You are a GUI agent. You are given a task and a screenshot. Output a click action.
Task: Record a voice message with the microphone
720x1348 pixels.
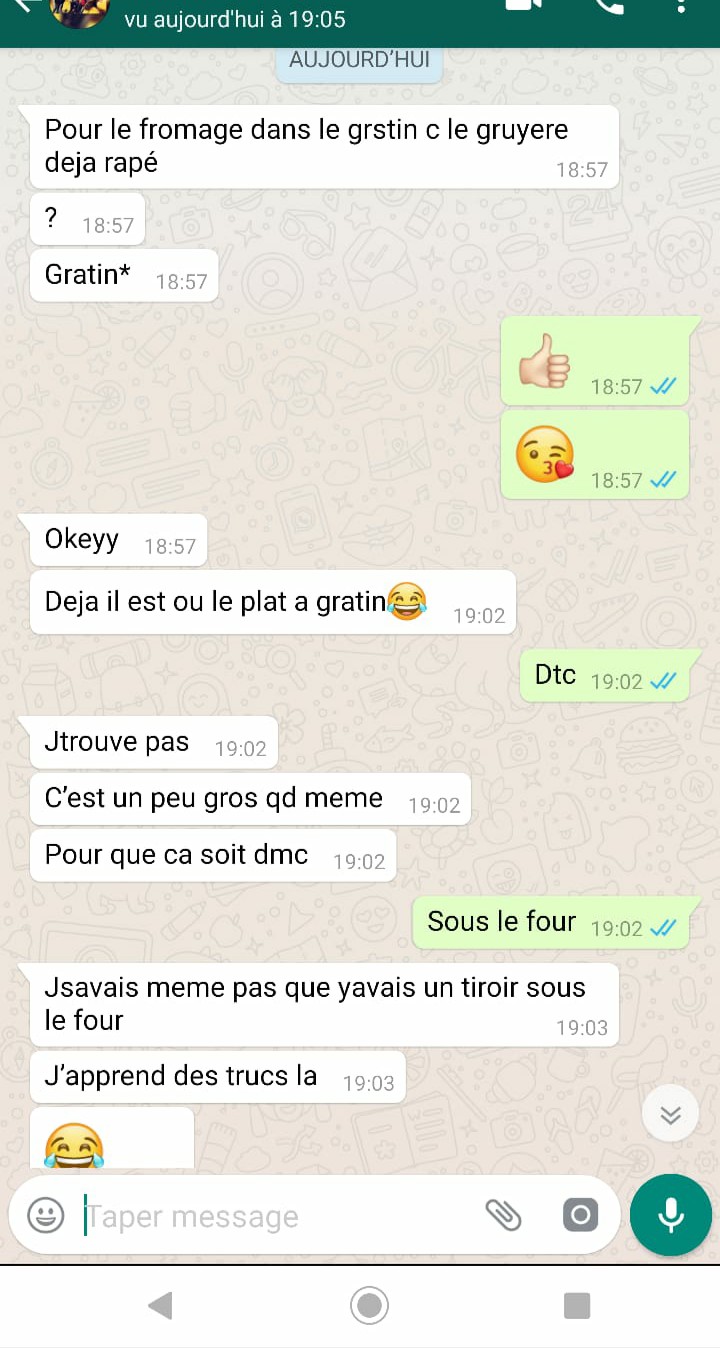[671, 1215]
